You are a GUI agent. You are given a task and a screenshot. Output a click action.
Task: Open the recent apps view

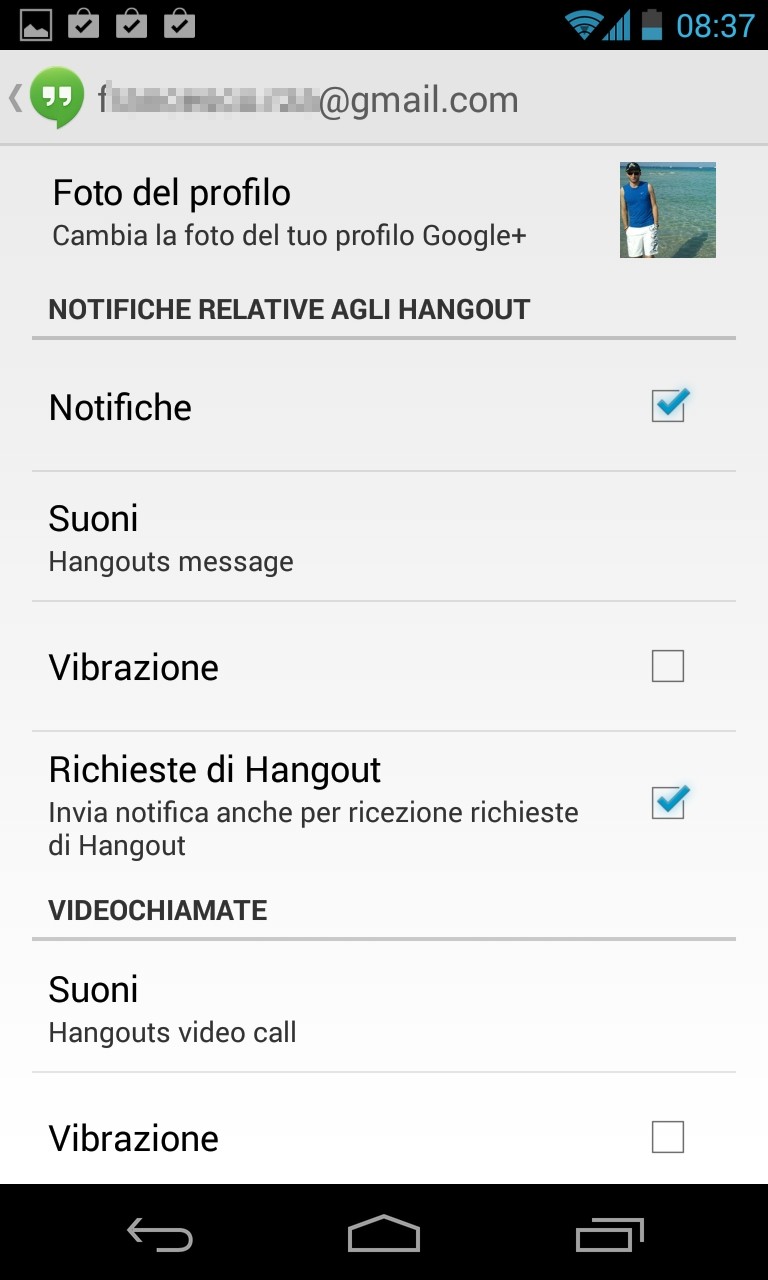(x=610, y=1236)
